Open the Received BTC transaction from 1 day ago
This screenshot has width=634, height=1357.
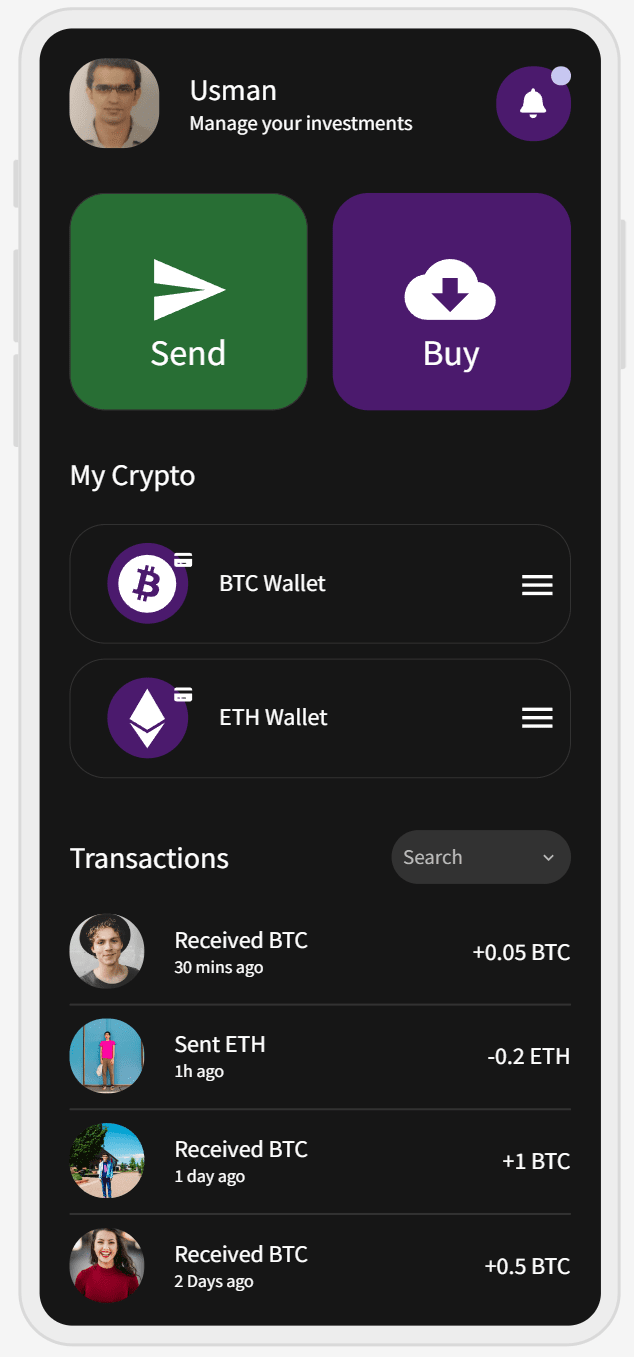(x=320, y=1161)
